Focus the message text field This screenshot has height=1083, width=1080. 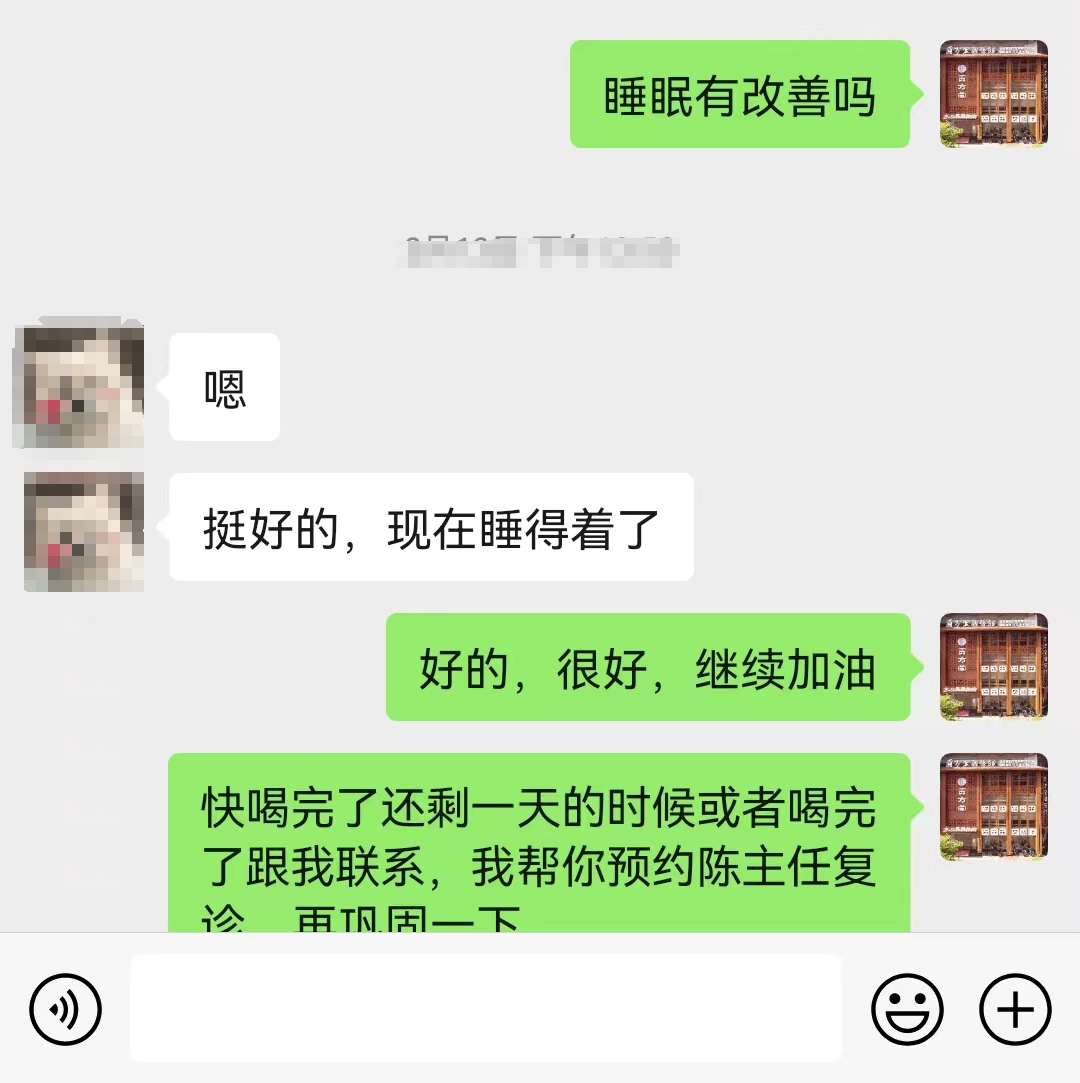coord(485,1008)
